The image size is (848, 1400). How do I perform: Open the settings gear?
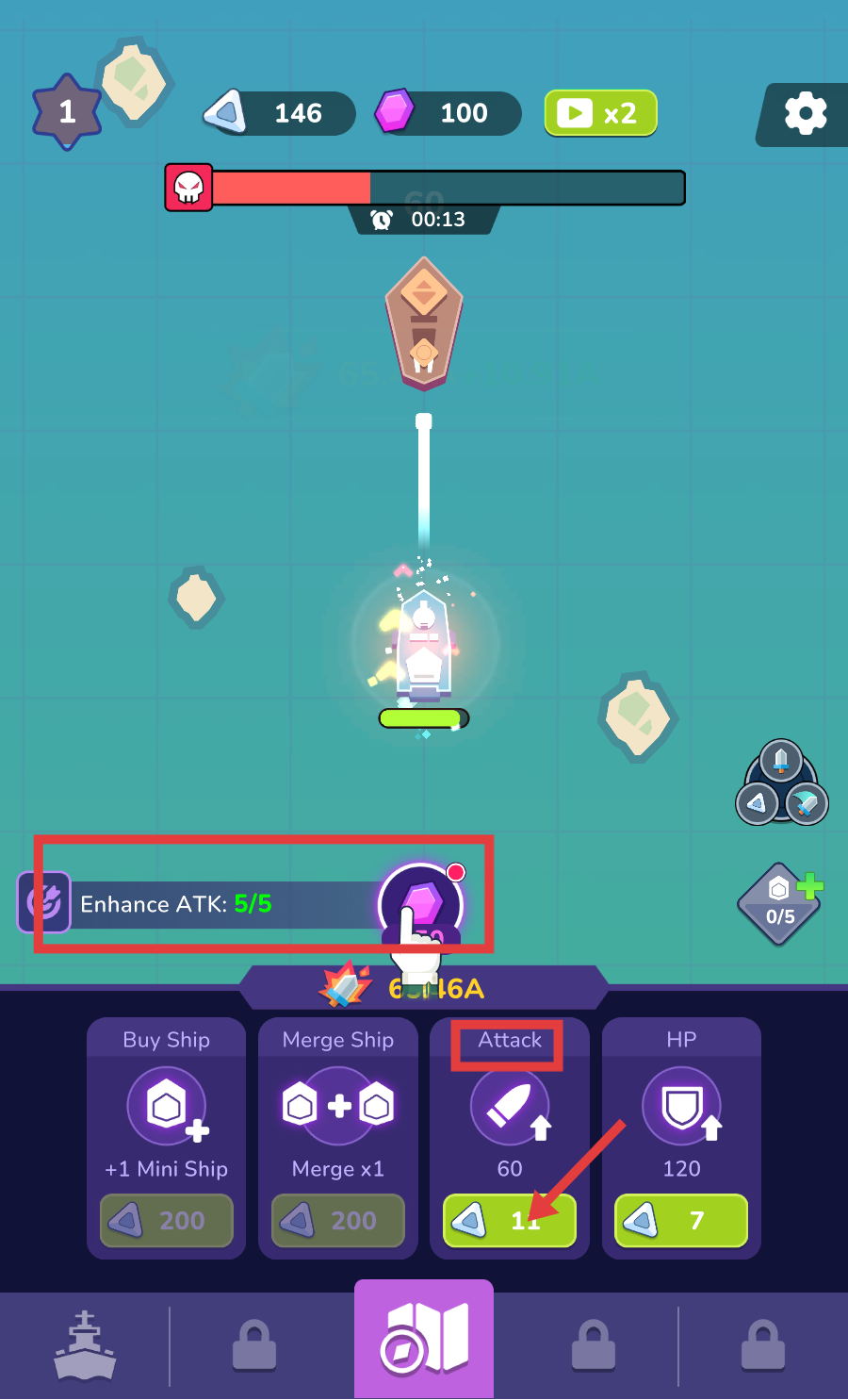tap(805, 114)
